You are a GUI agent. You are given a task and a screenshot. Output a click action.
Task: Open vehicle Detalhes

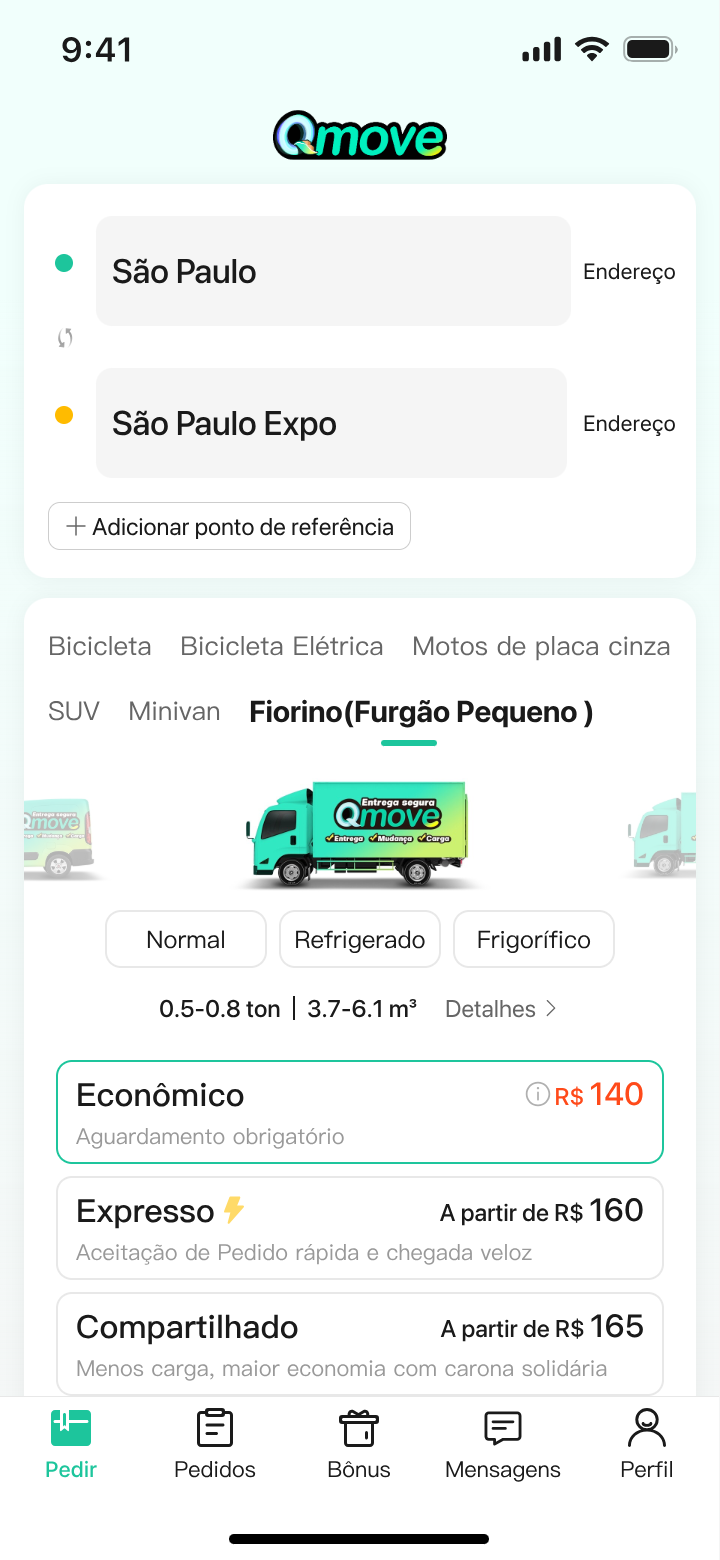501,1009
